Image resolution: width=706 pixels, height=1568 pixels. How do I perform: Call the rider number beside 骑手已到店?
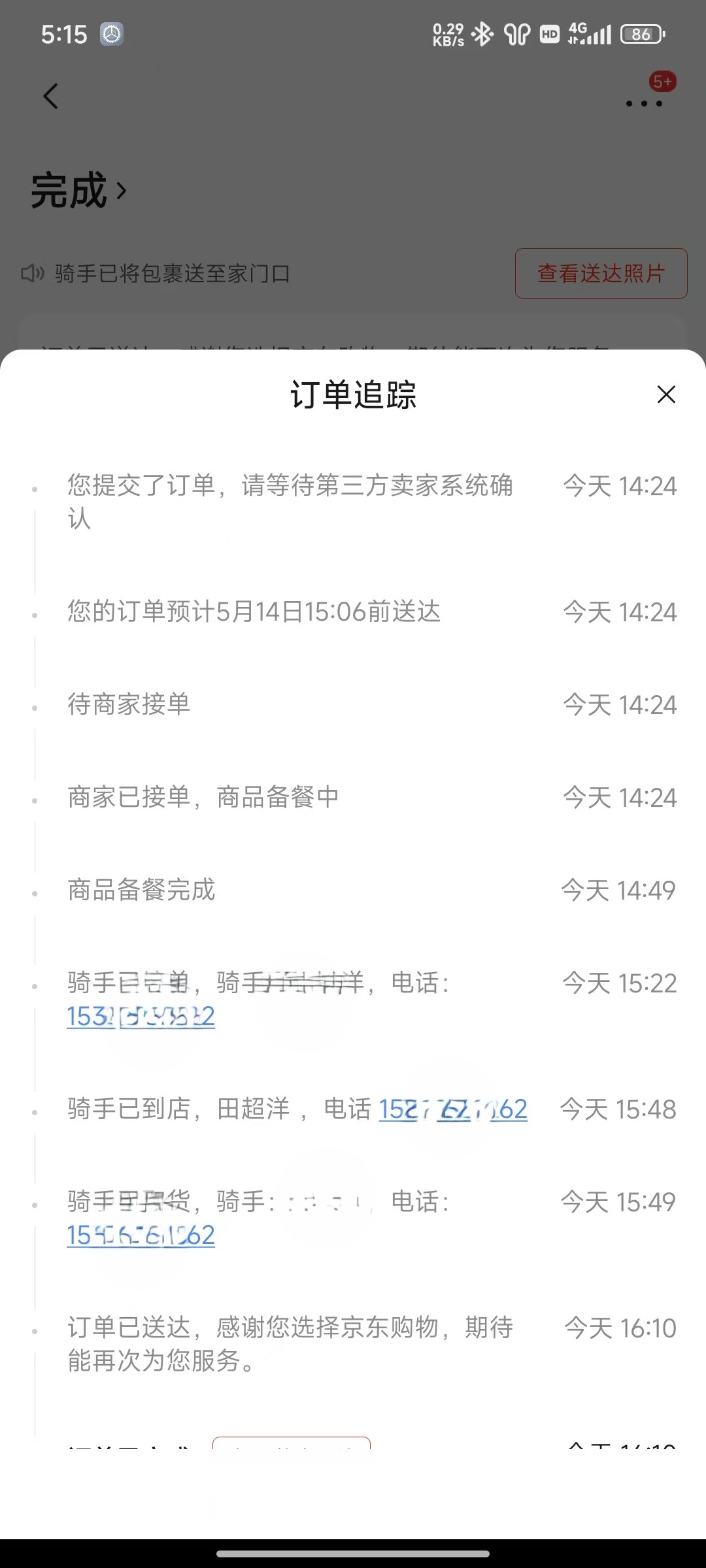coord(453,1109)
